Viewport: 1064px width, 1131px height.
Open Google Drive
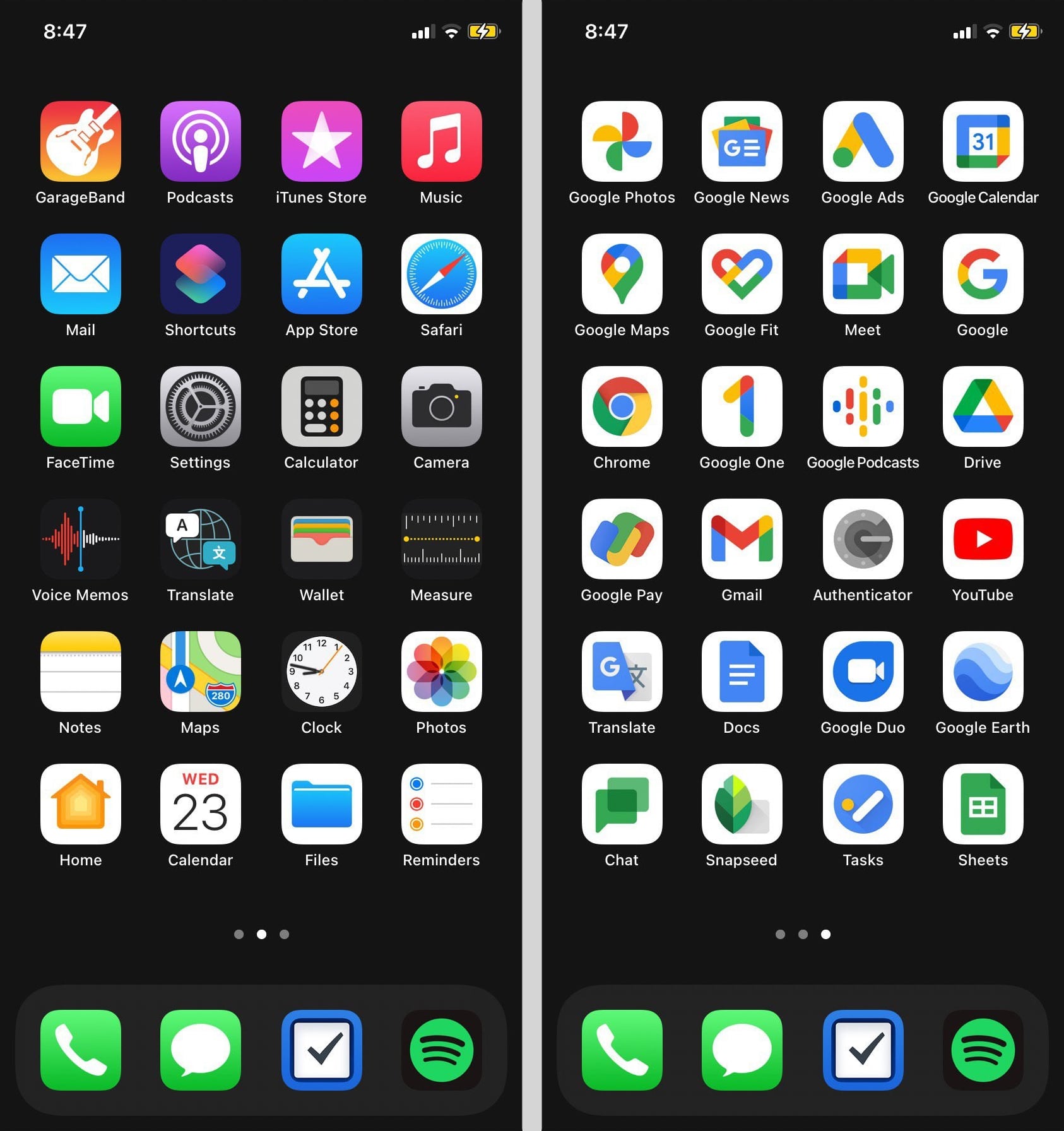click(x=983, y=406)
